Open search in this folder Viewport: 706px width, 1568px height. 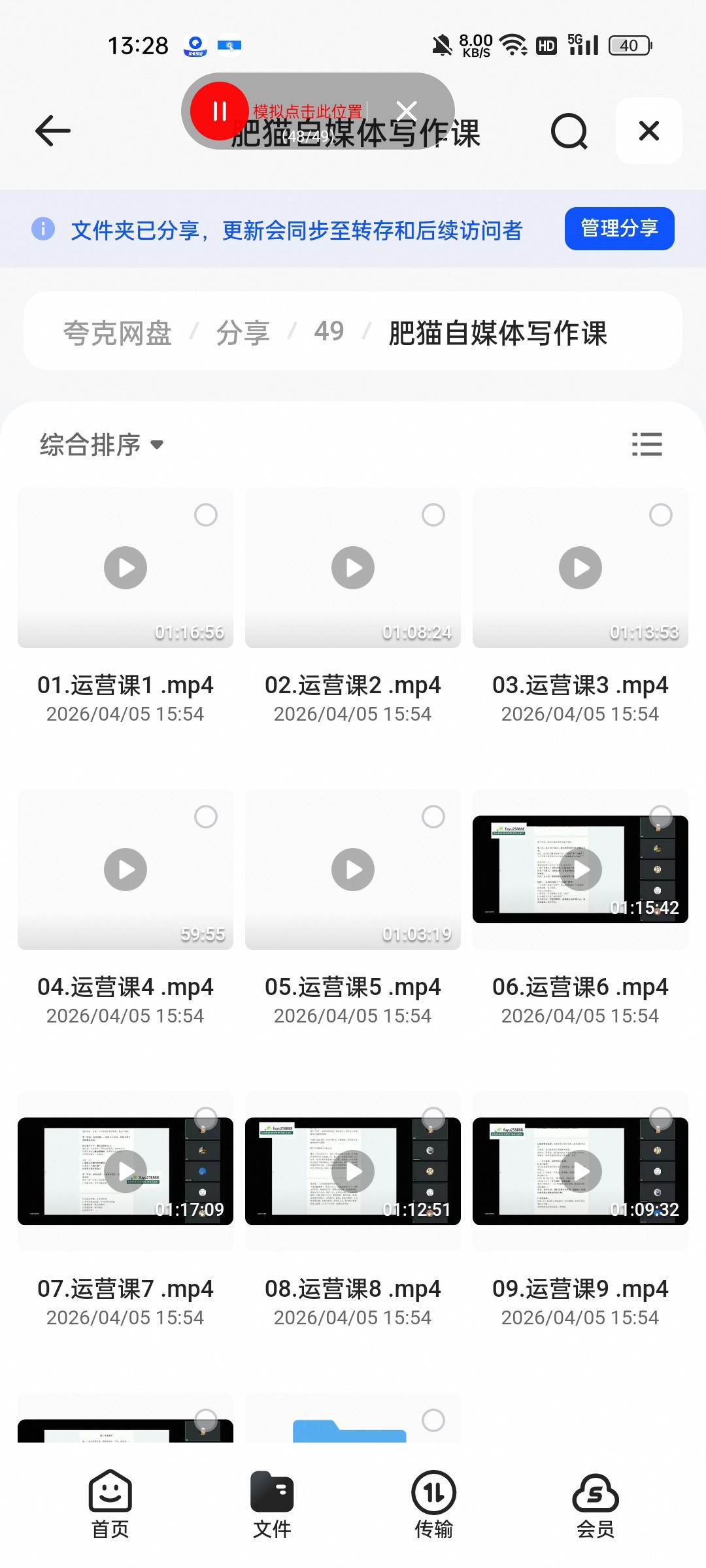tap(569, 131)
